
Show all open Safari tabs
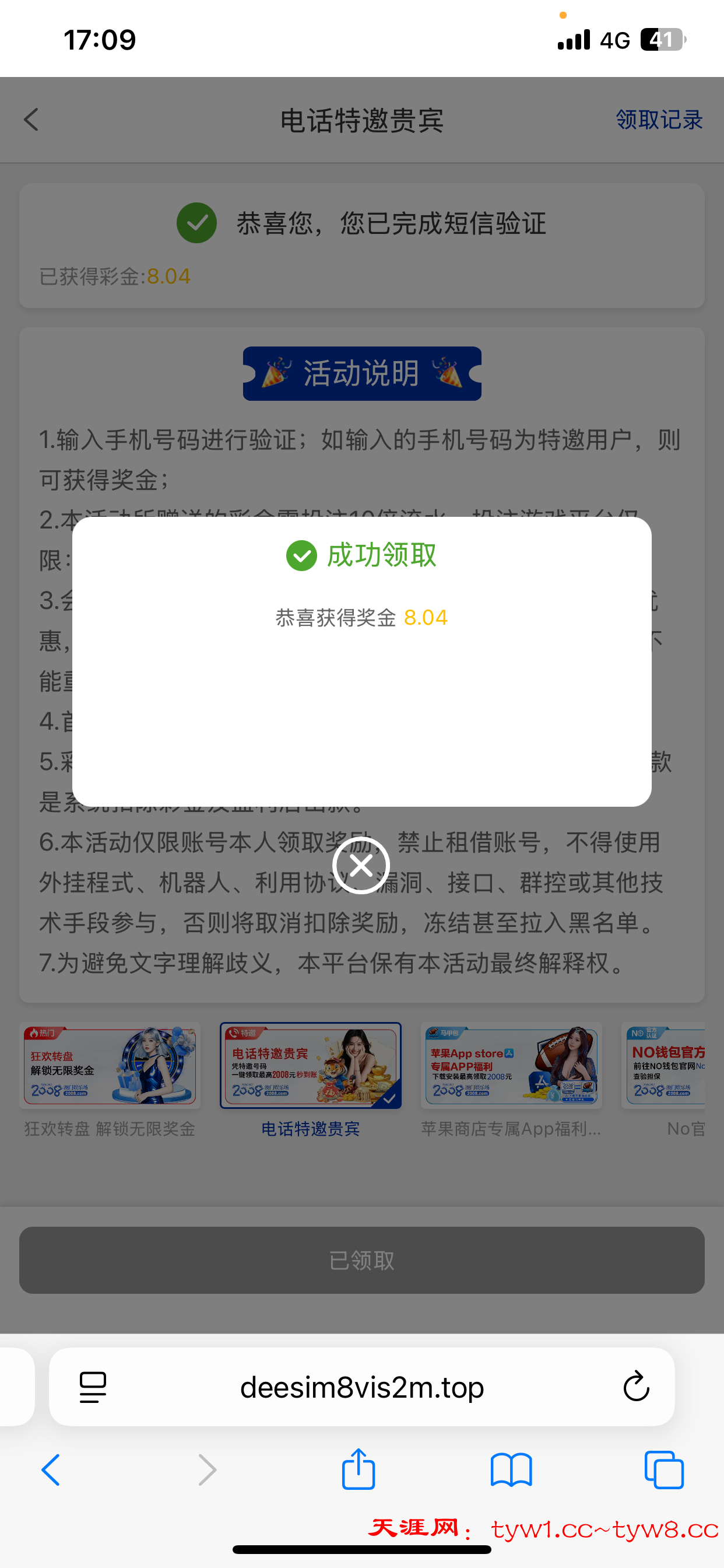pyautogui.click(x=664, y=1470)
